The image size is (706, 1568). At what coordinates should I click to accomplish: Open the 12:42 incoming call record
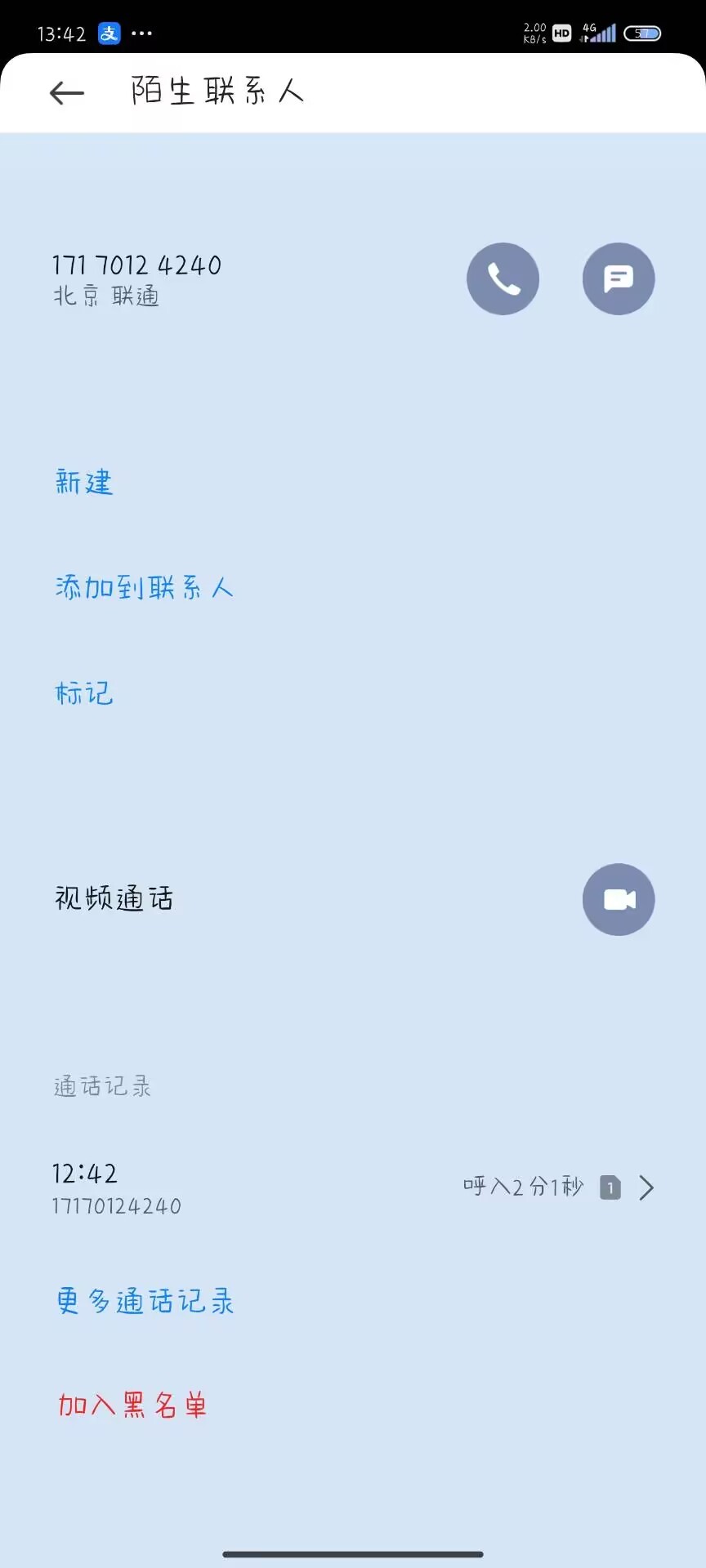point(353,1187)
